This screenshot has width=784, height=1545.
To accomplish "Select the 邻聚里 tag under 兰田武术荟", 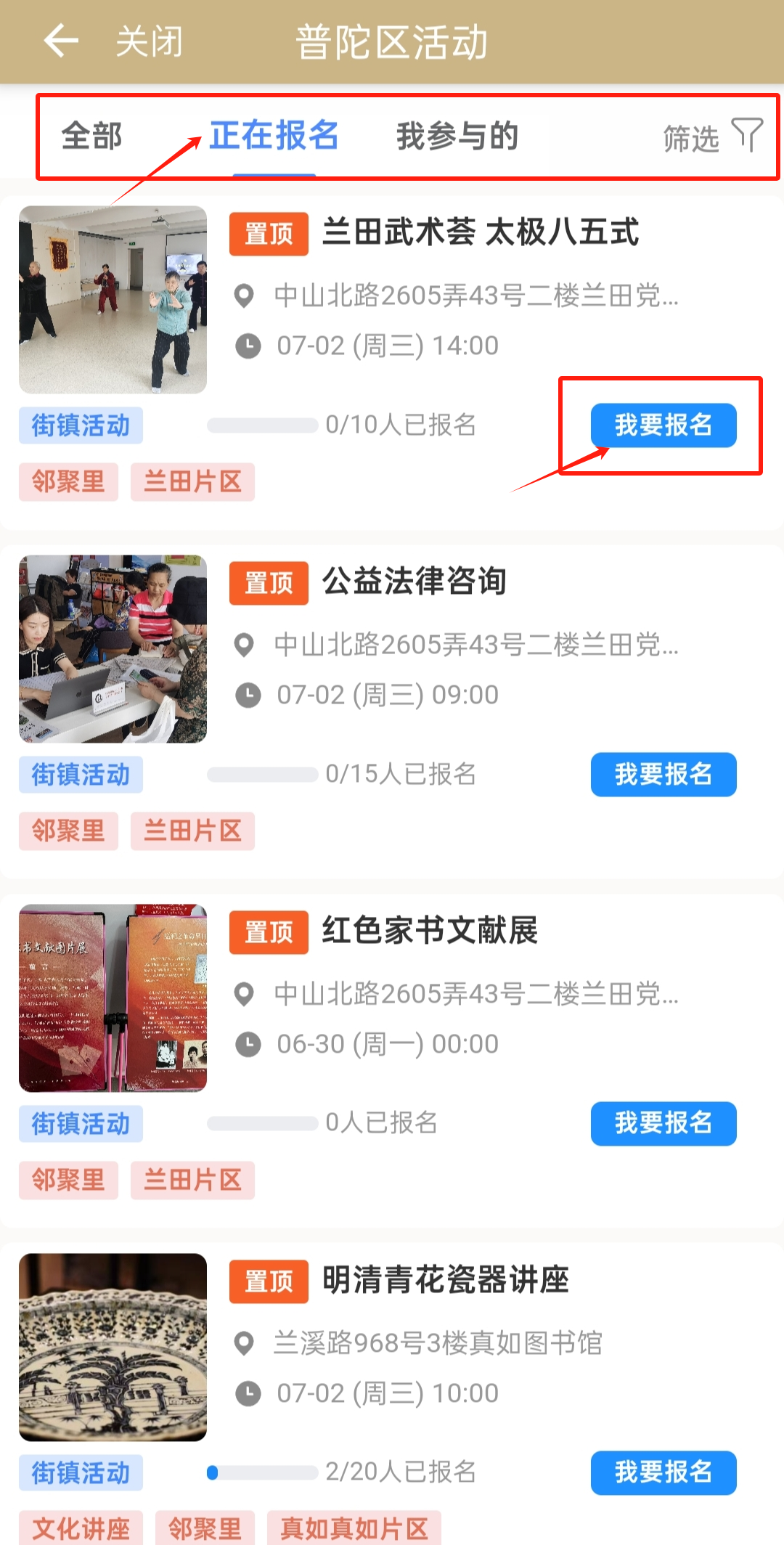I will coord(68,481).
